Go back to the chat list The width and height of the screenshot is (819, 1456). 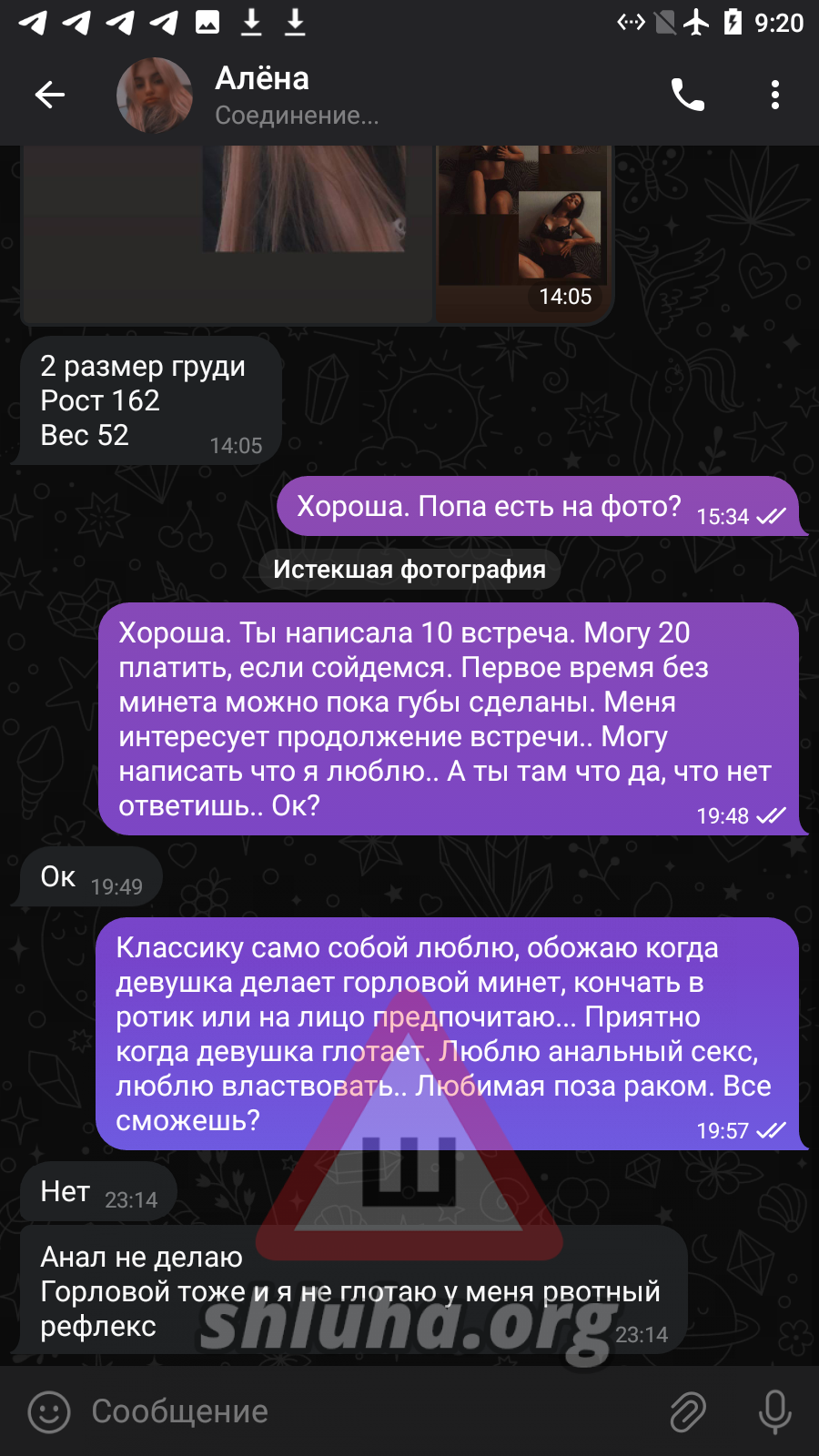click(50, 95)
